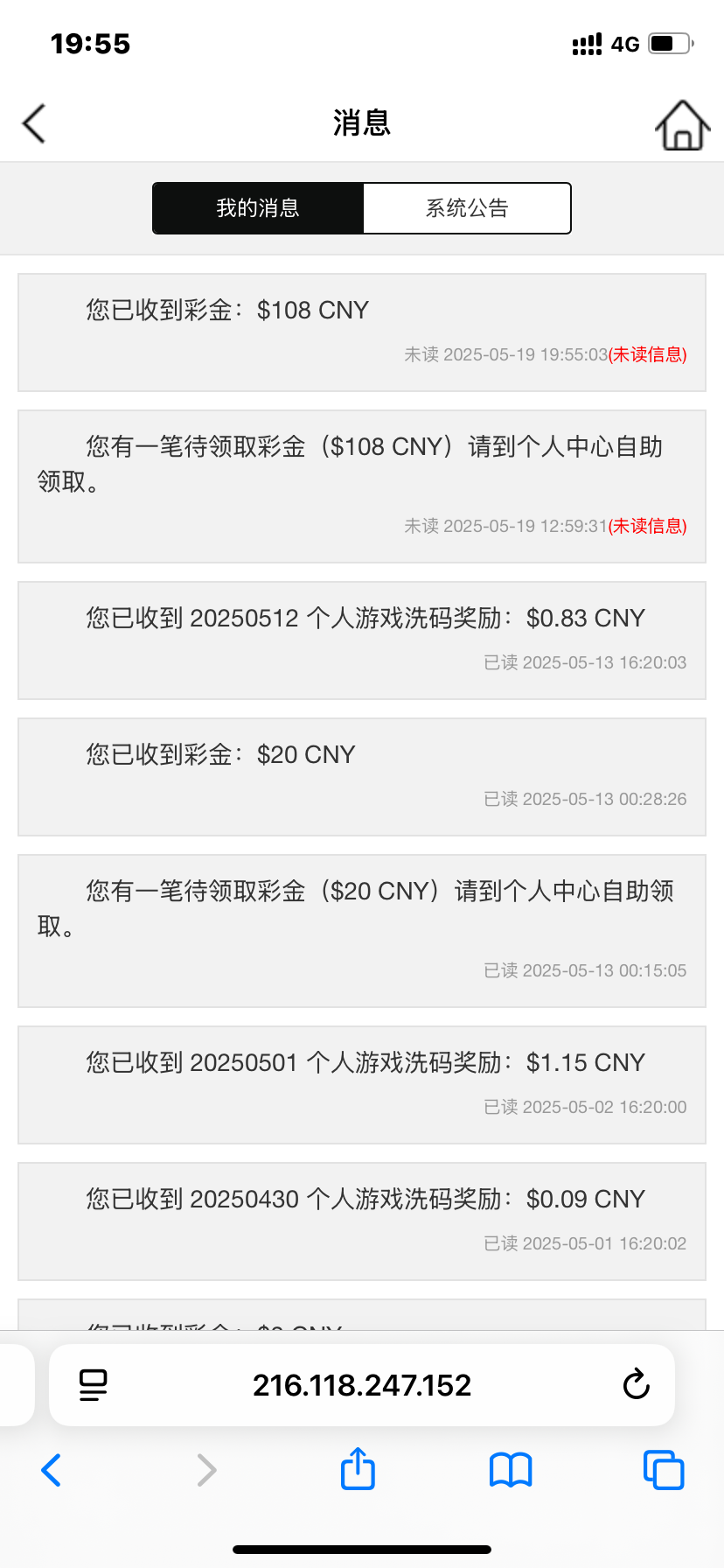The width and height of the screenshot is (724, 1568).
Task: Open Safari bookmarks
Action: (511, 1470)
